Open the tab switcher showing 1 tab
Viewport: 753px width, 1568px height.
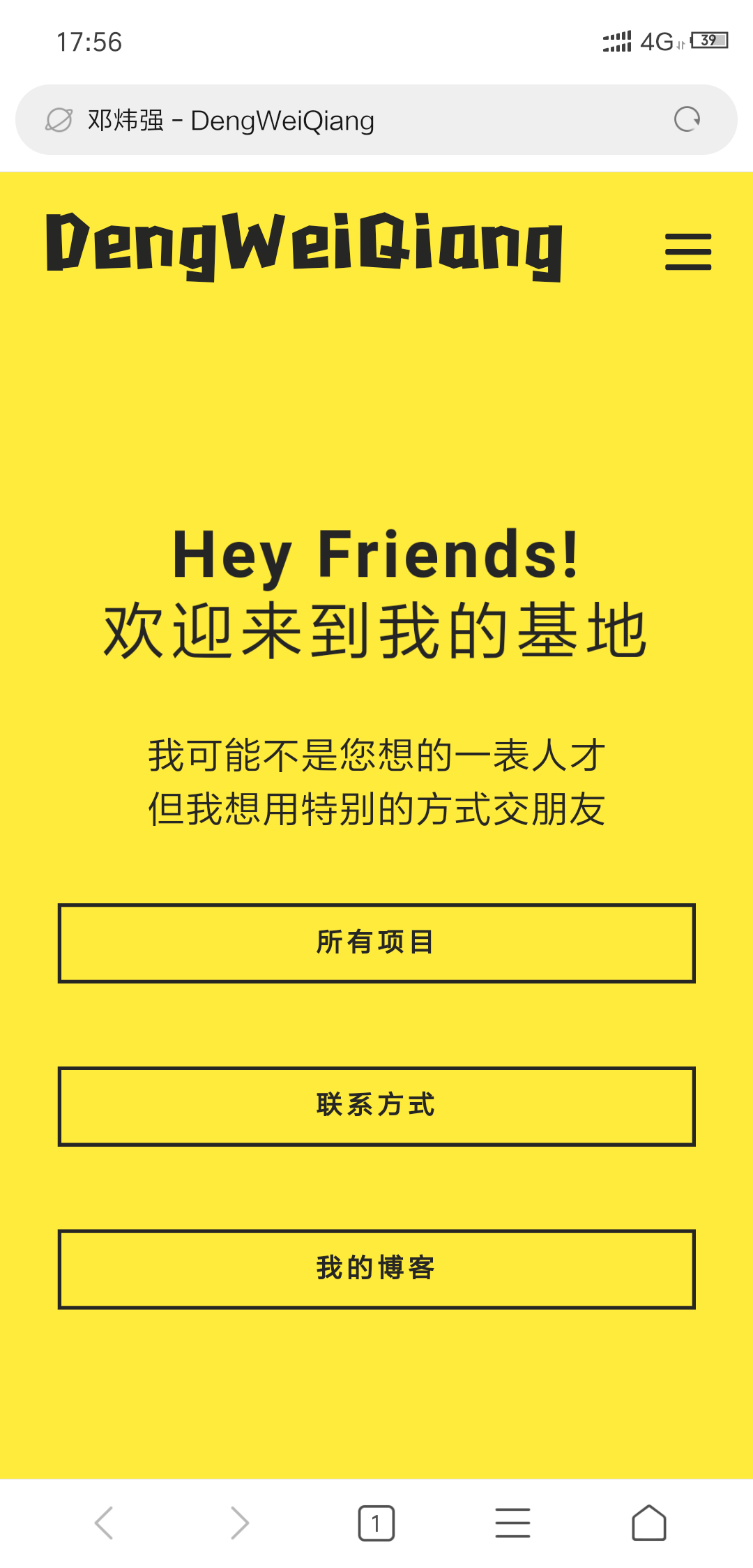[x=376, y=1523]
